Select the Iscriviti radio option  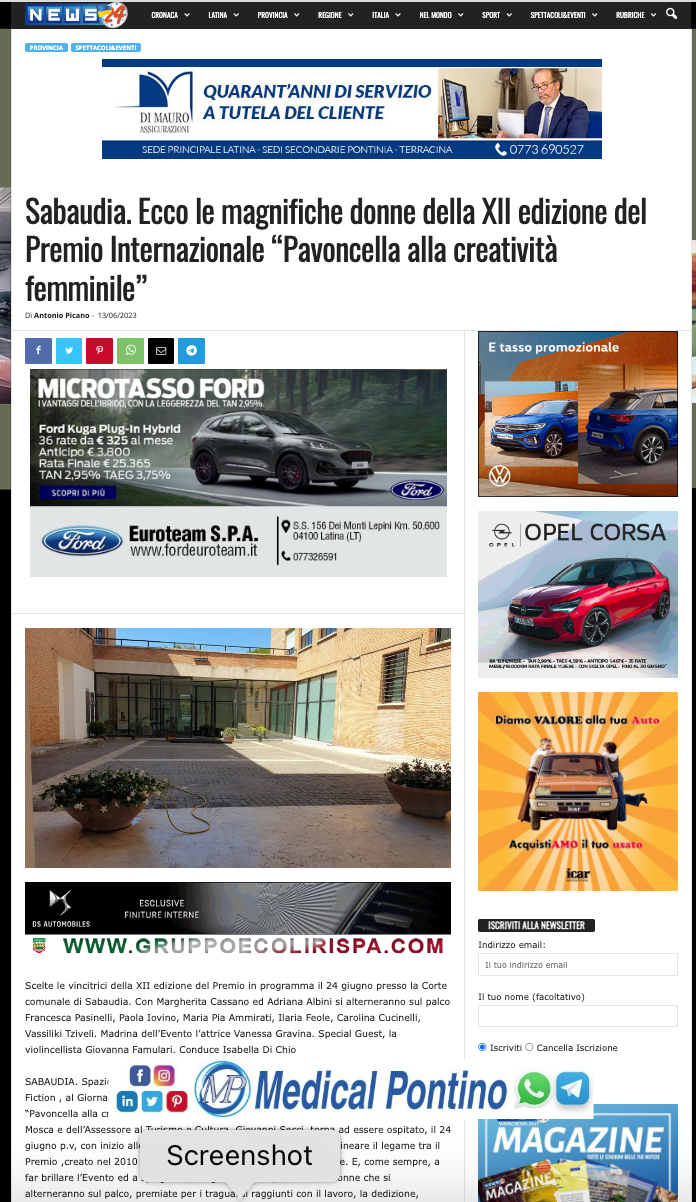pos(482,1047)
